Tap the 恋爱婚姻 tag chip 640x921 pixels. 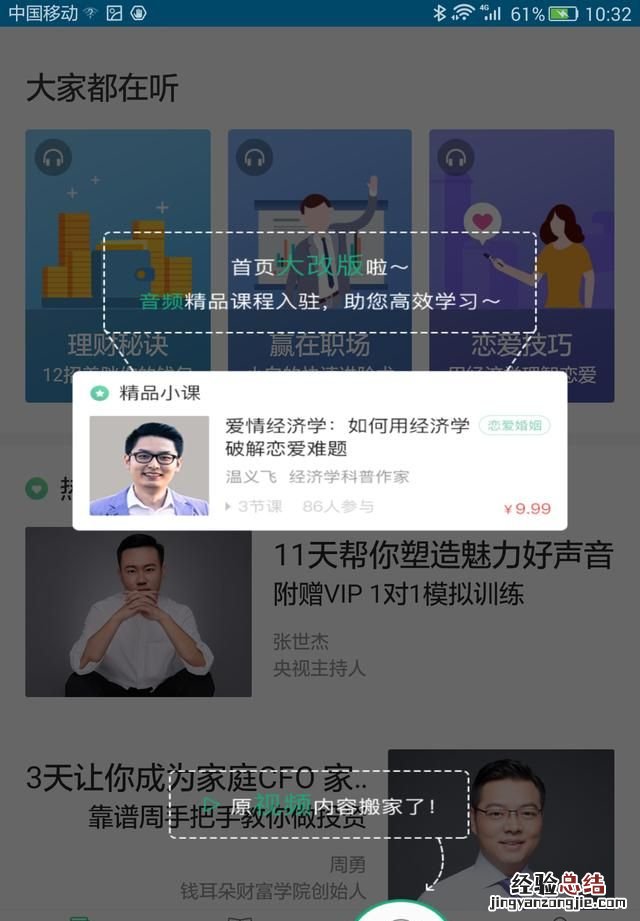514,425
